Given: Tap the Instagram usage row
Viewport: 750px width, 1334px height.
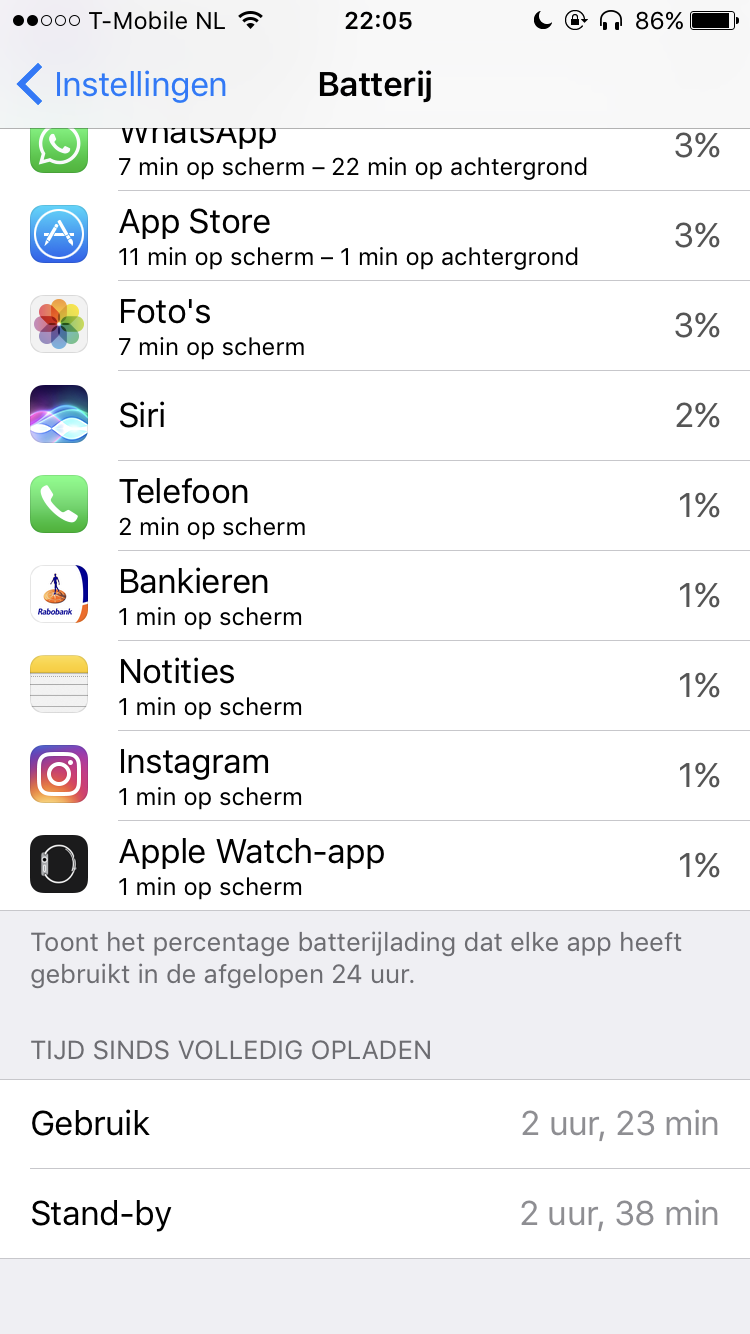Looking at the screenshot, I should [x=375, y=776].
